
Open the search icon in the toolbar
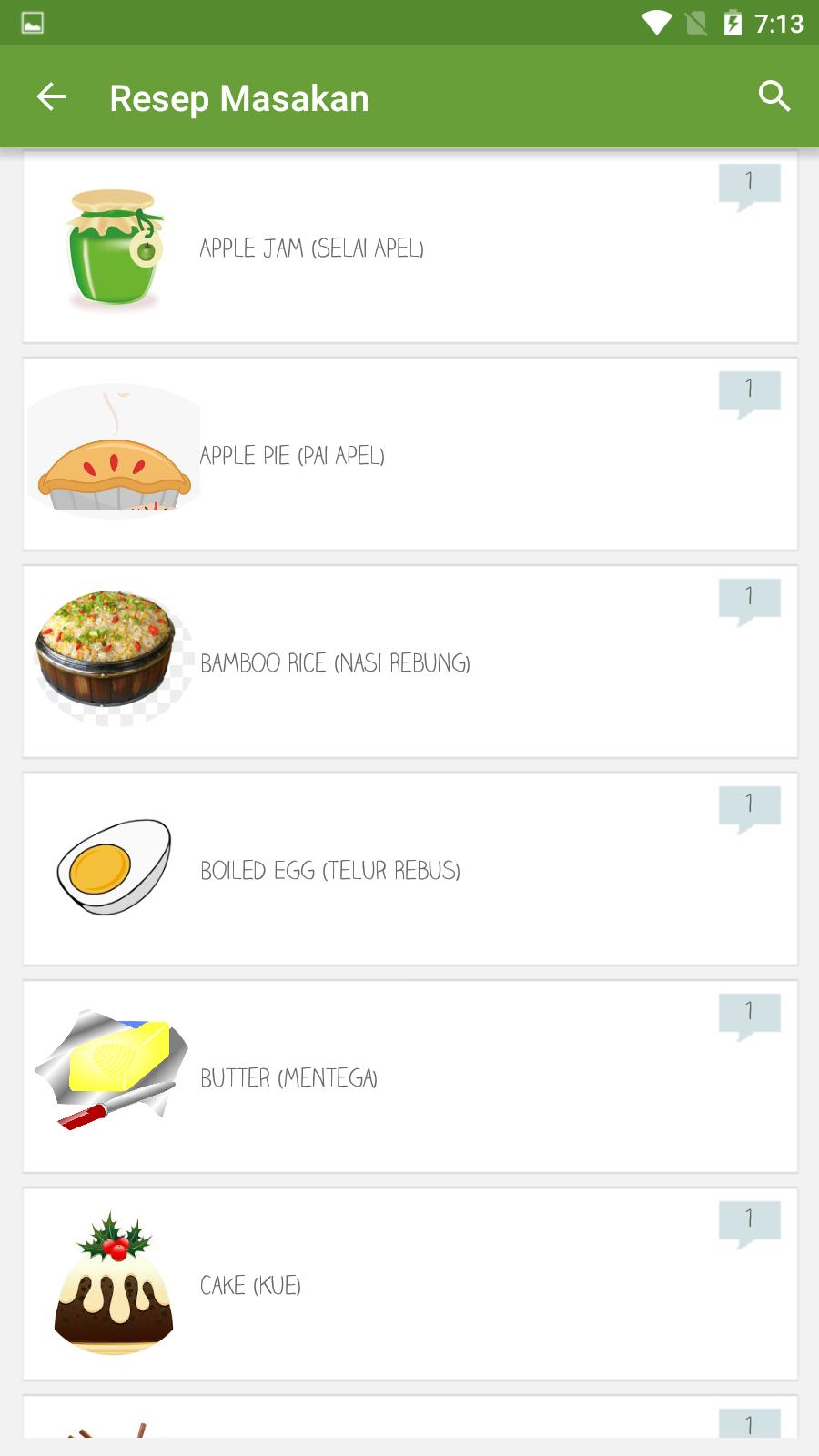[x=774, y=96]
